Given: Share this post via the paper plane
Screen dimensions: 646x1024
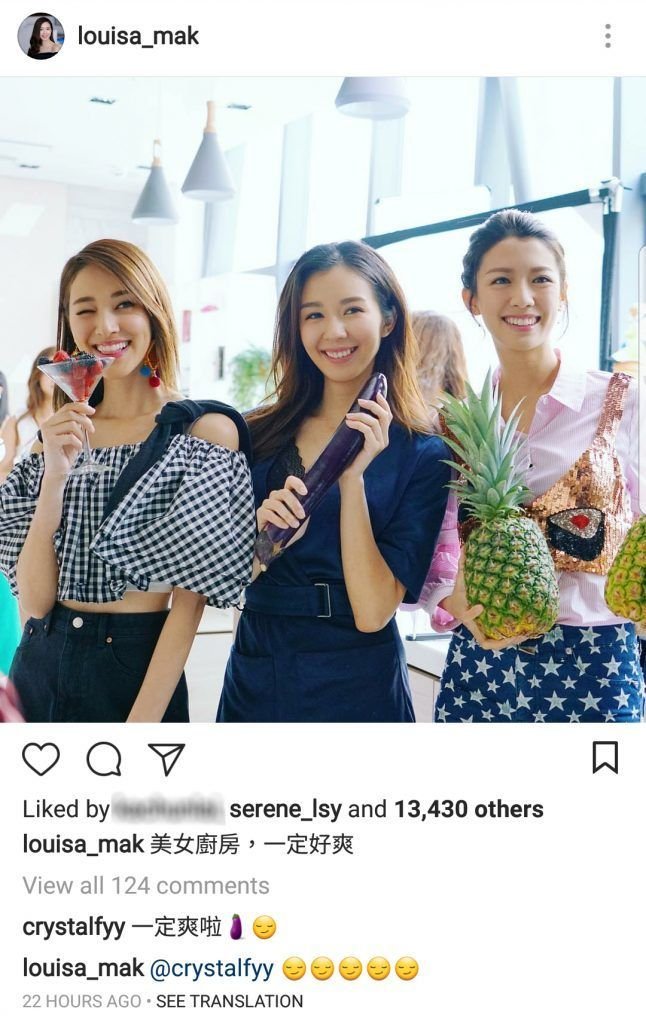Looking at the screenshot, I should [x=166, y=760].
